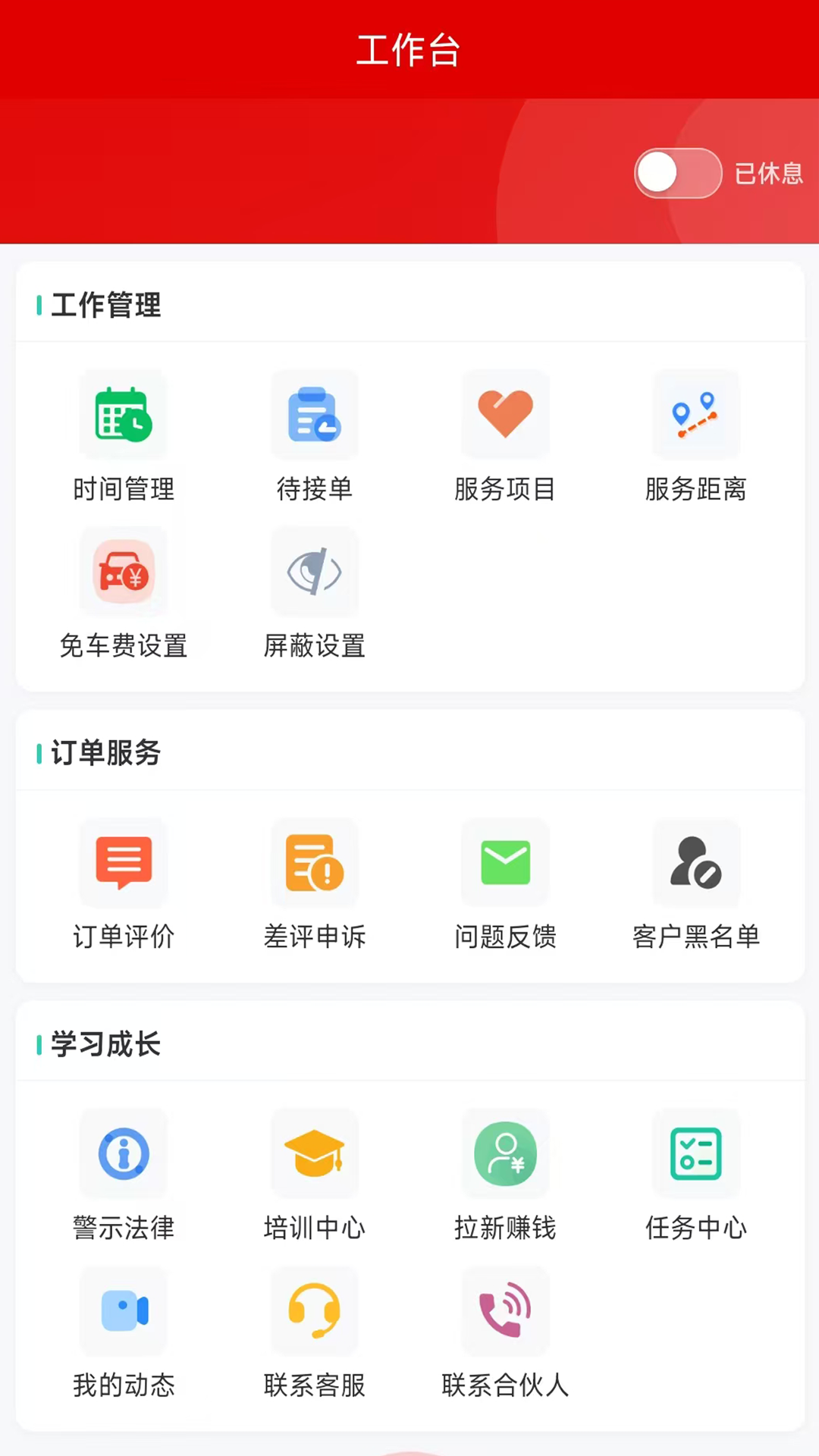Image resolution: width=819 pixels, height=1456 pixels.
Task: Toggle the 已休息 work status switch
Action: click(x=677, y=173)
